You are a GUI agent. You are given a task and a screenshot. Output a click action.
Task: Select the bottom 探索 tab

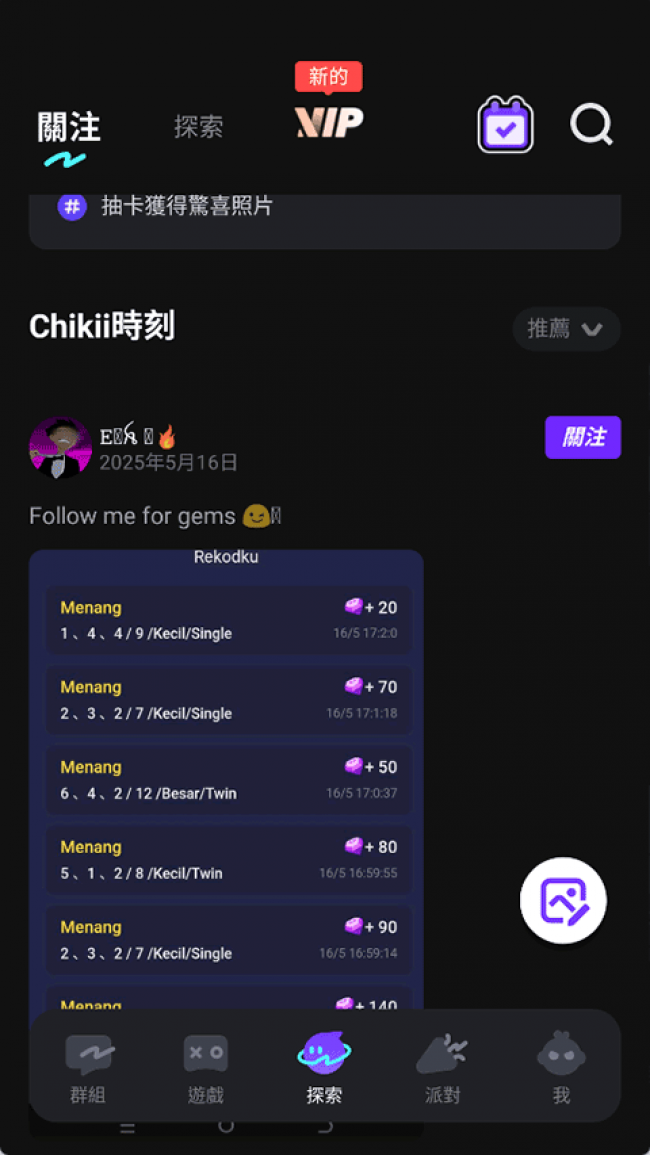point(324,1067)
